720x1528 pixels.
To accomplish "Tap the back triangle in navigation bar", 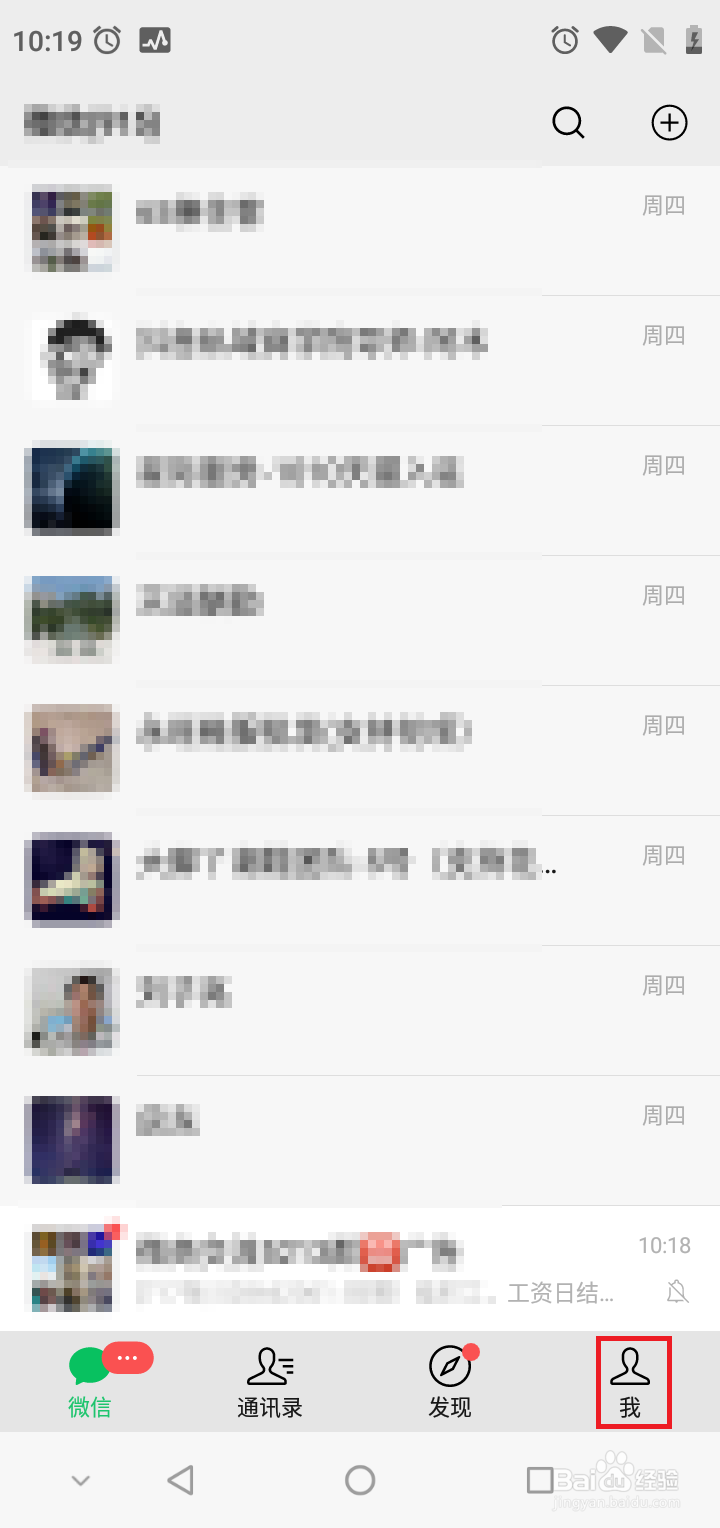I will pos(181,1480).
